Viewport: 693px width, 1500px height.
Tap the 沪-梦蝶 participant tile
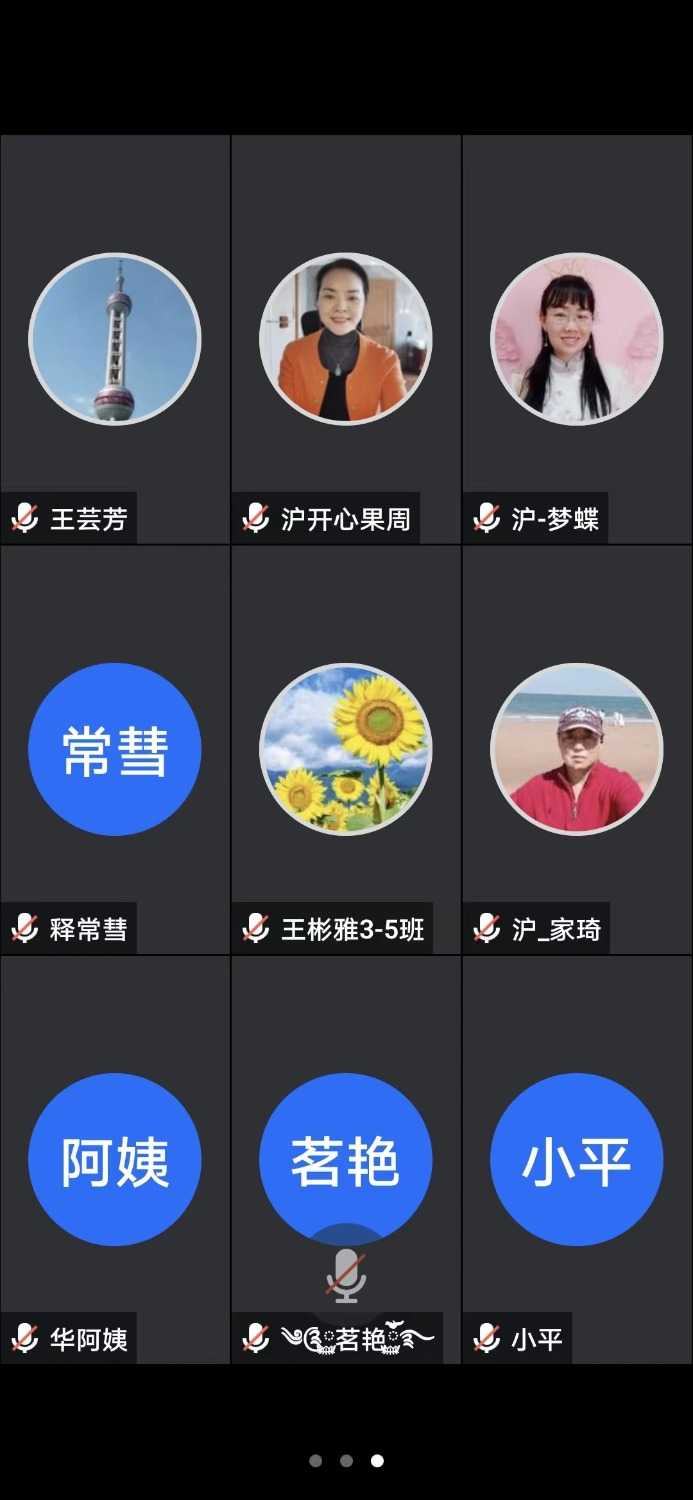[x=577, y=339]
